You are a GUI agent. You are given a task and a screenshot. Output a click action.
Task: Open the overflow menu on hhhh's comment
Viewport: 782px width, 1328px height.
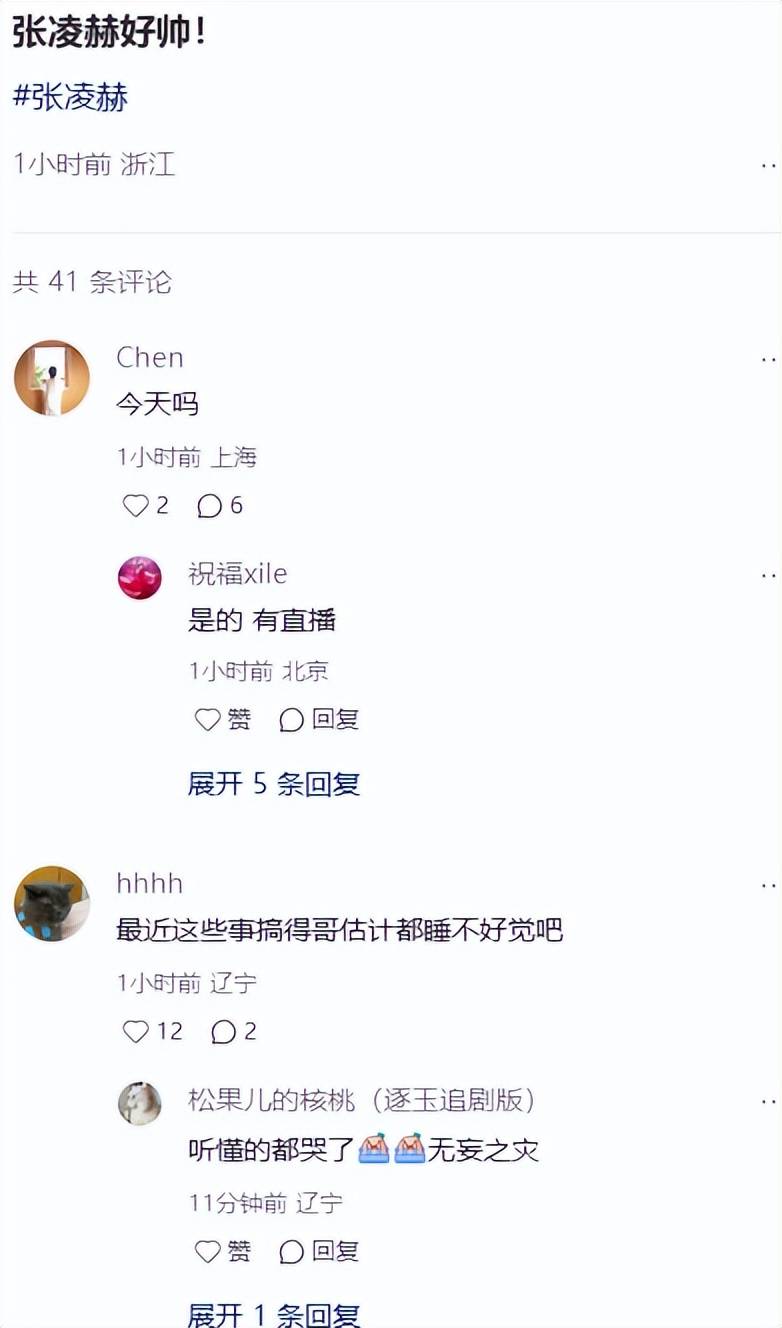768,885
